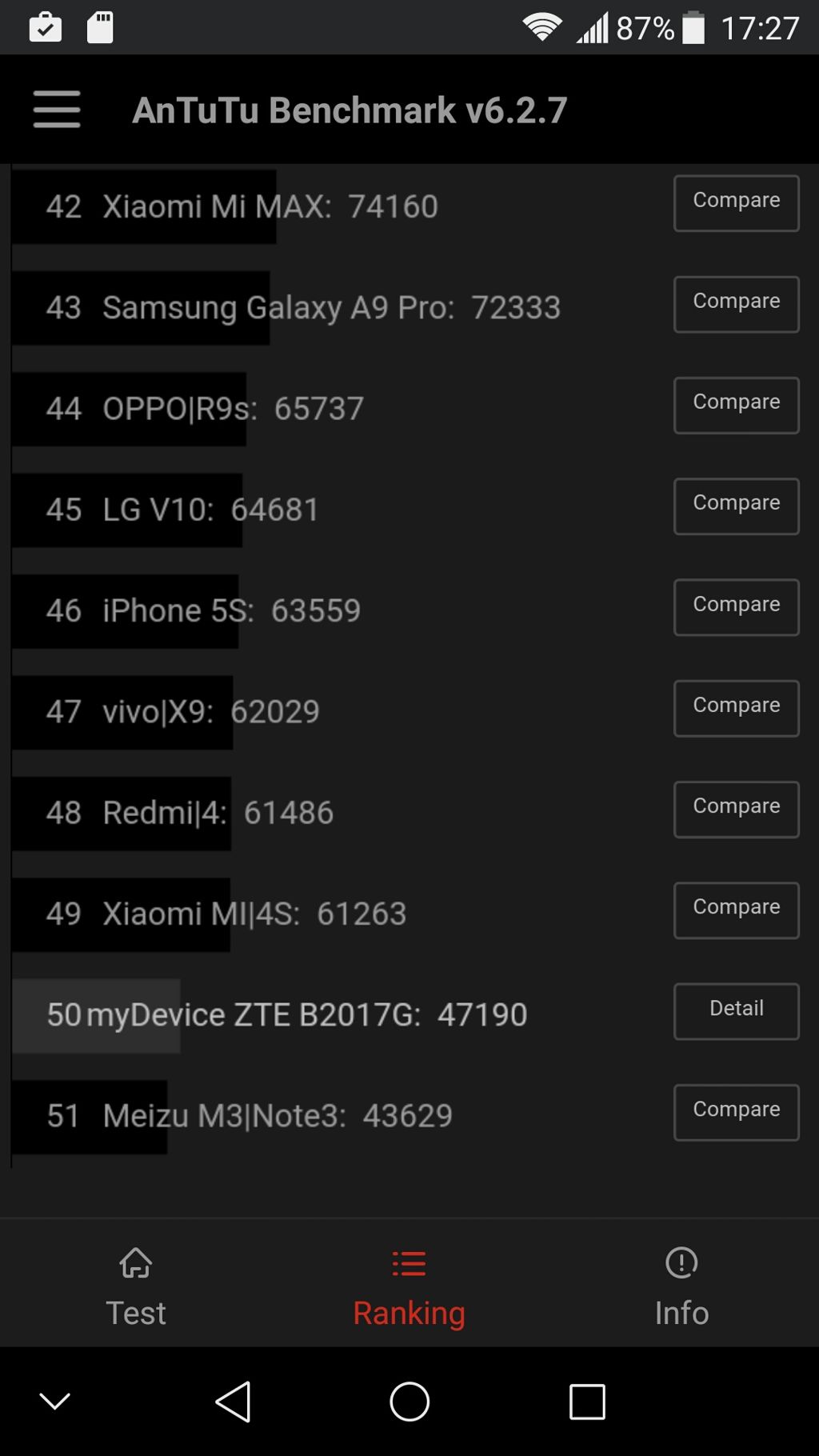
Task: Compare with Xiaomi Mi MAX
Action: [736, 203]
